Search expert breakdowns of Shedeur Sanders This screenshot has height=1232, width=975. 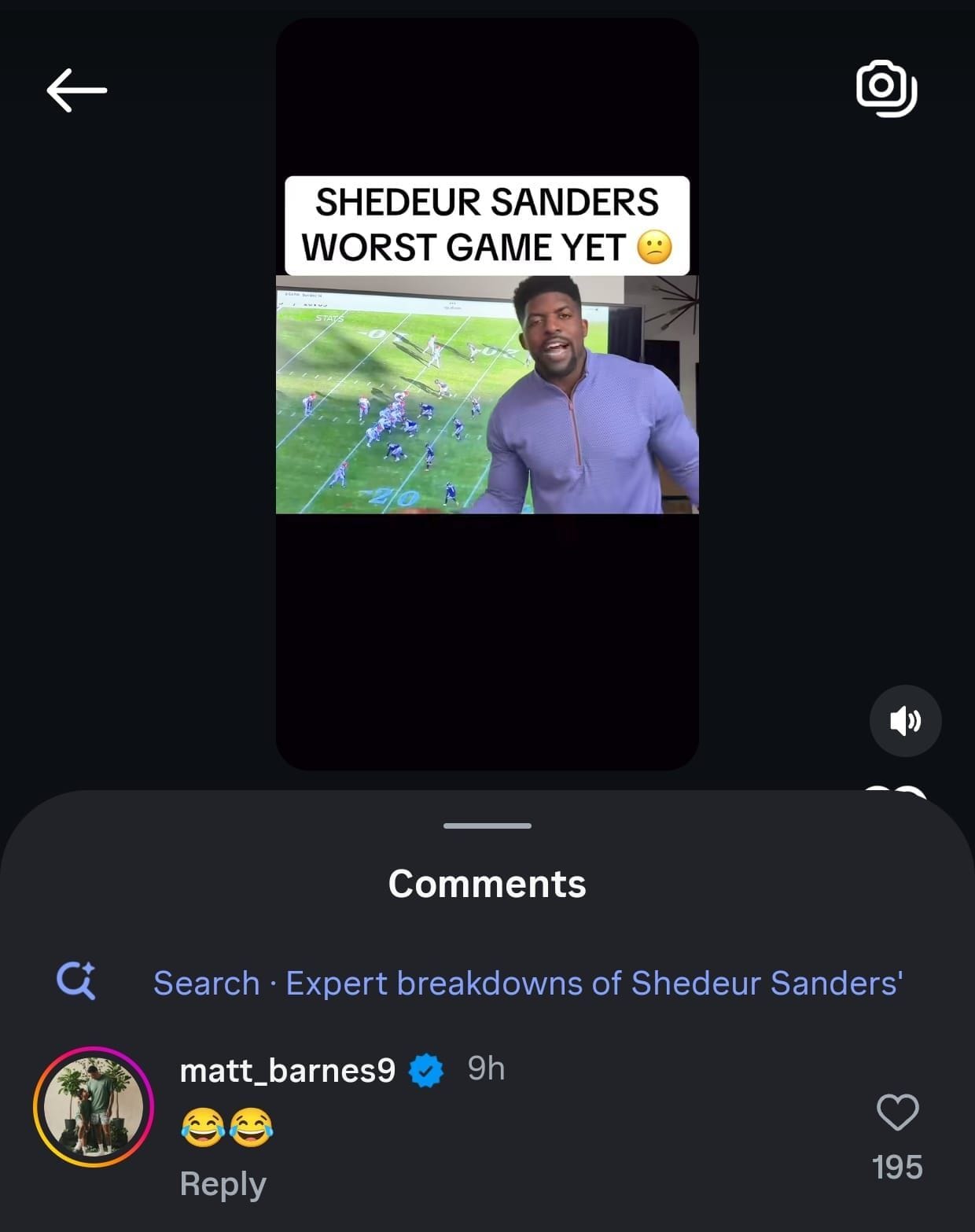[x=527, y=983]
